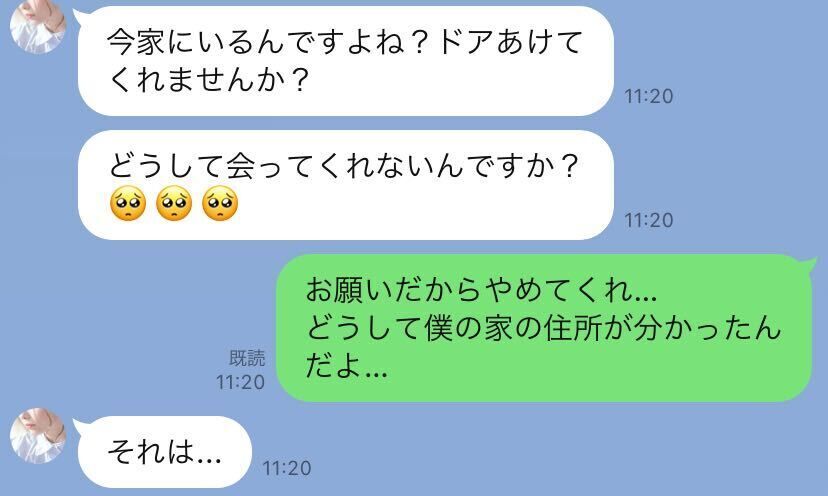The image size is (828, 496).
Task: Tap the avatar next to the それは… message
Action: tap(37, 437)
